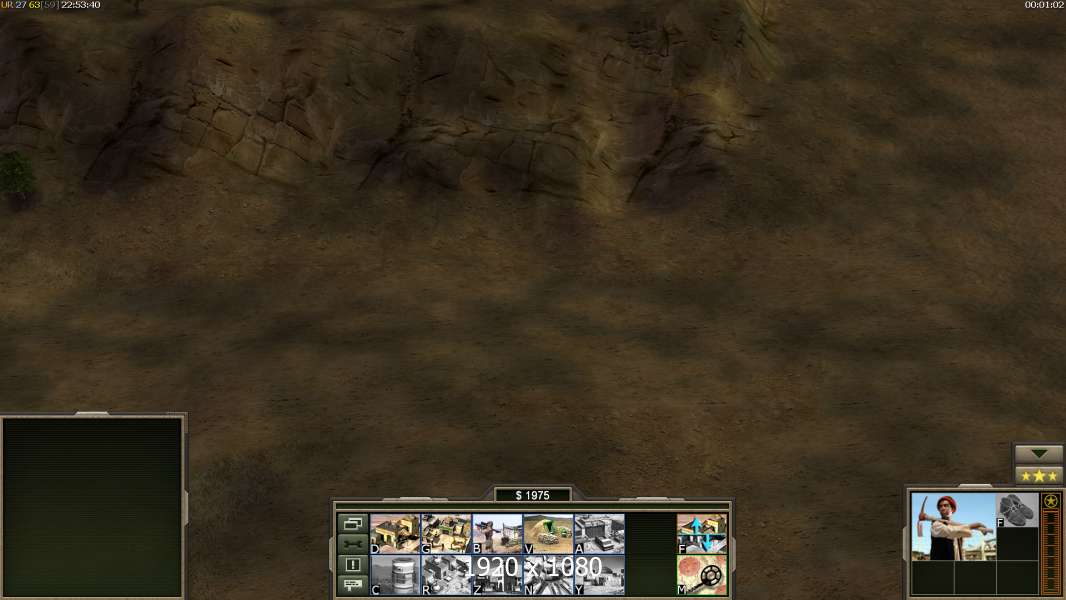Open the three-star generals powers button
The width and height of the screenshot is (1066, 600).
pyautogui.click(x=1039, y=475)
